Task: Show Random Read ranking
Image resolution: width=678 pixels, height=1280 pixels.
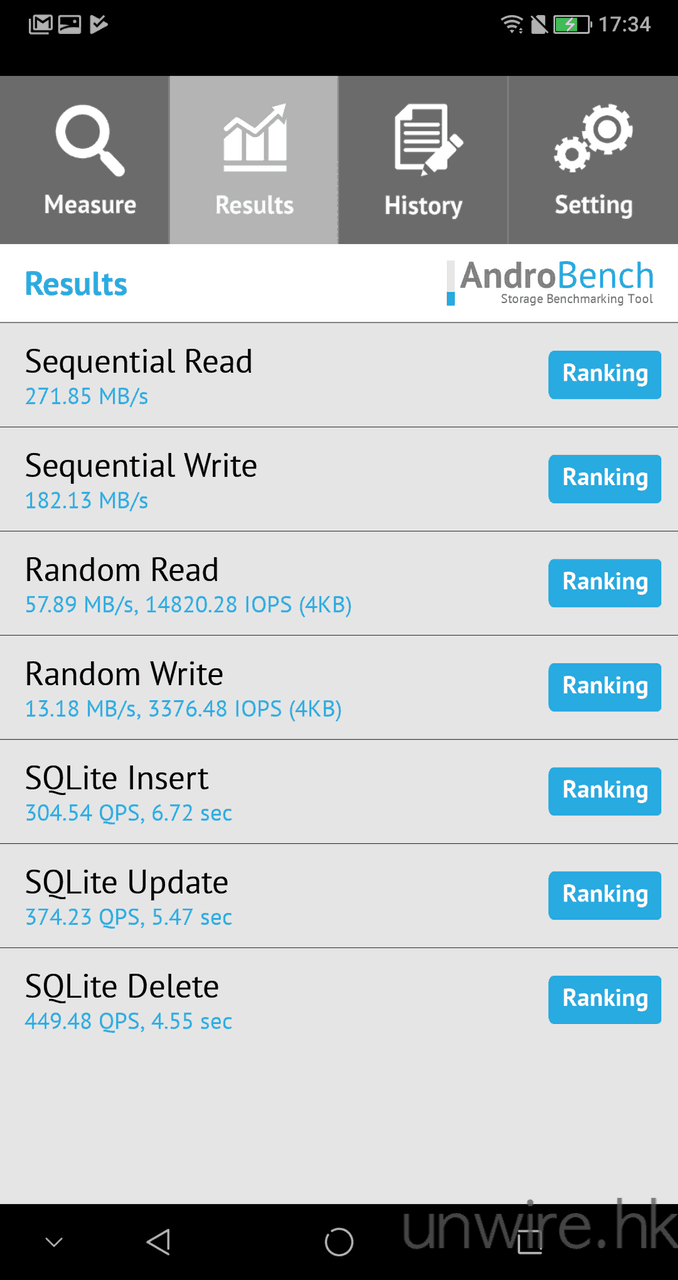Action: click(x=604, y=582)
